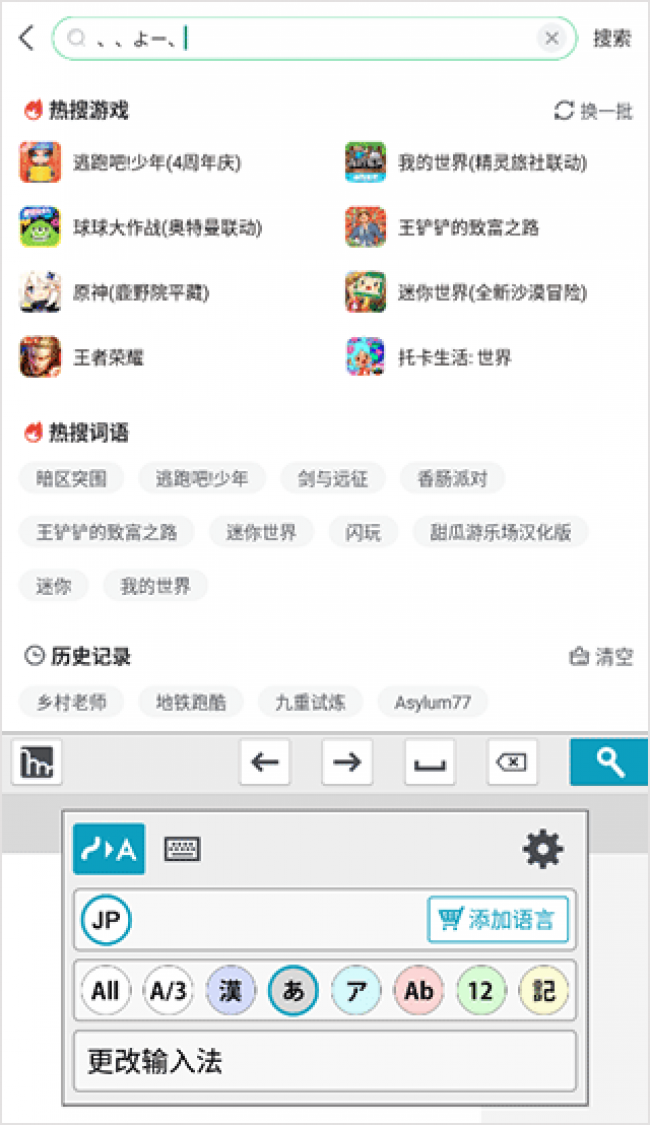Tap the keyboard search key
This screenshot has height=1125, width=650.
tap(609, 763)
